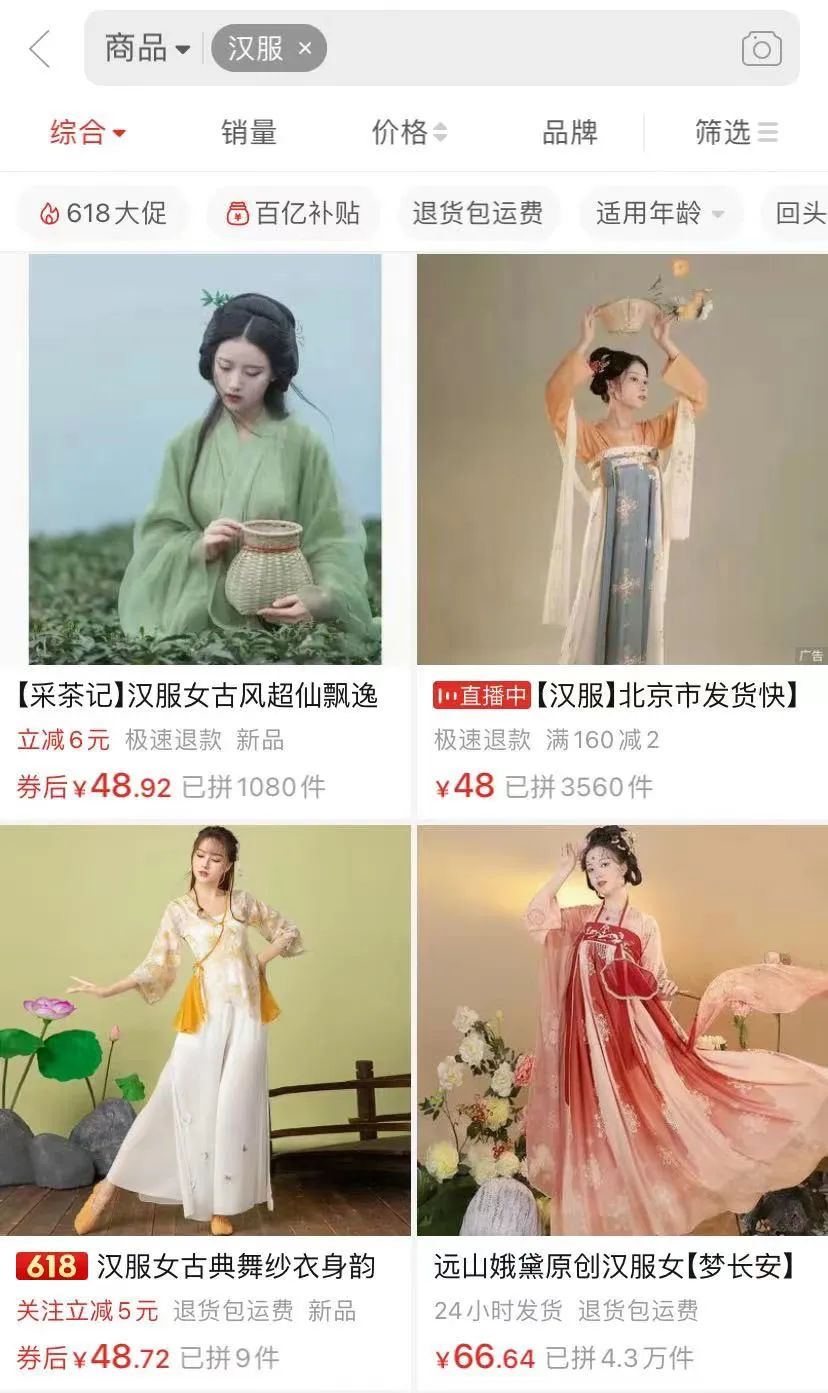Open the 采茶记 green hanfu product listing

[207, 460]
